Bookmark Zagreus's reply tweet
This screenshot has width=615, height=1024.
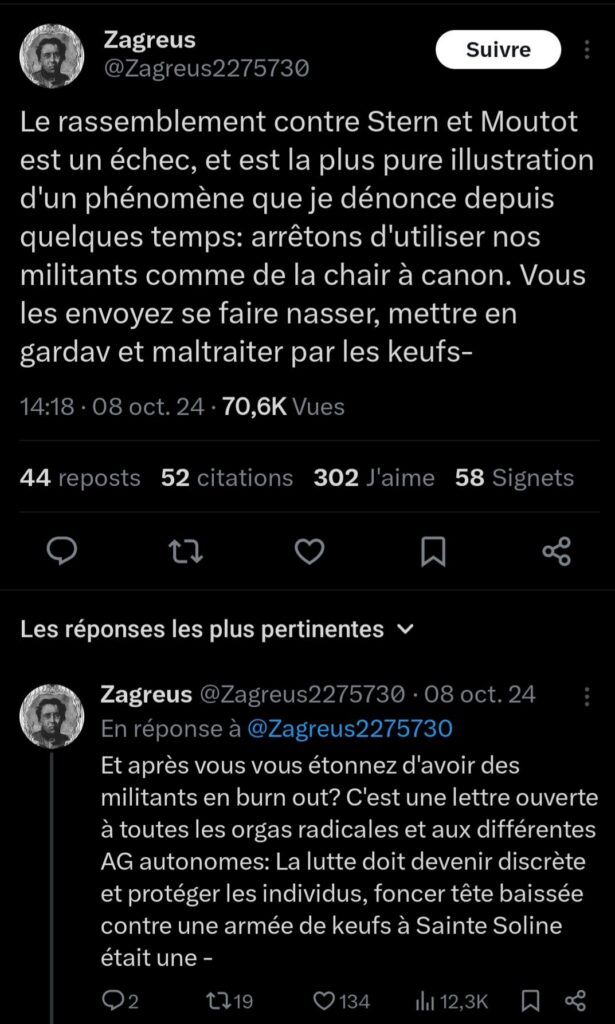tap(531, 1000)
